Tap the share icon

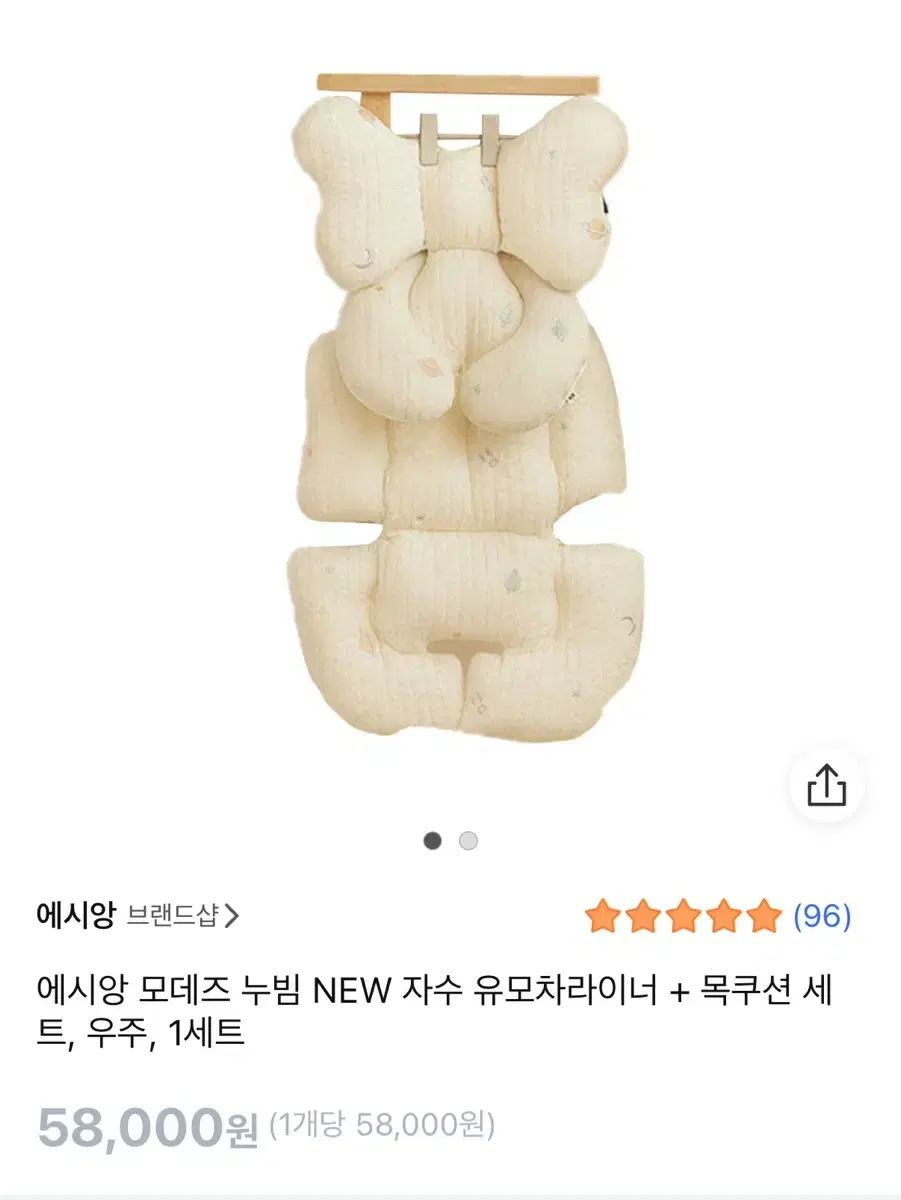click(x=828, y=785)
